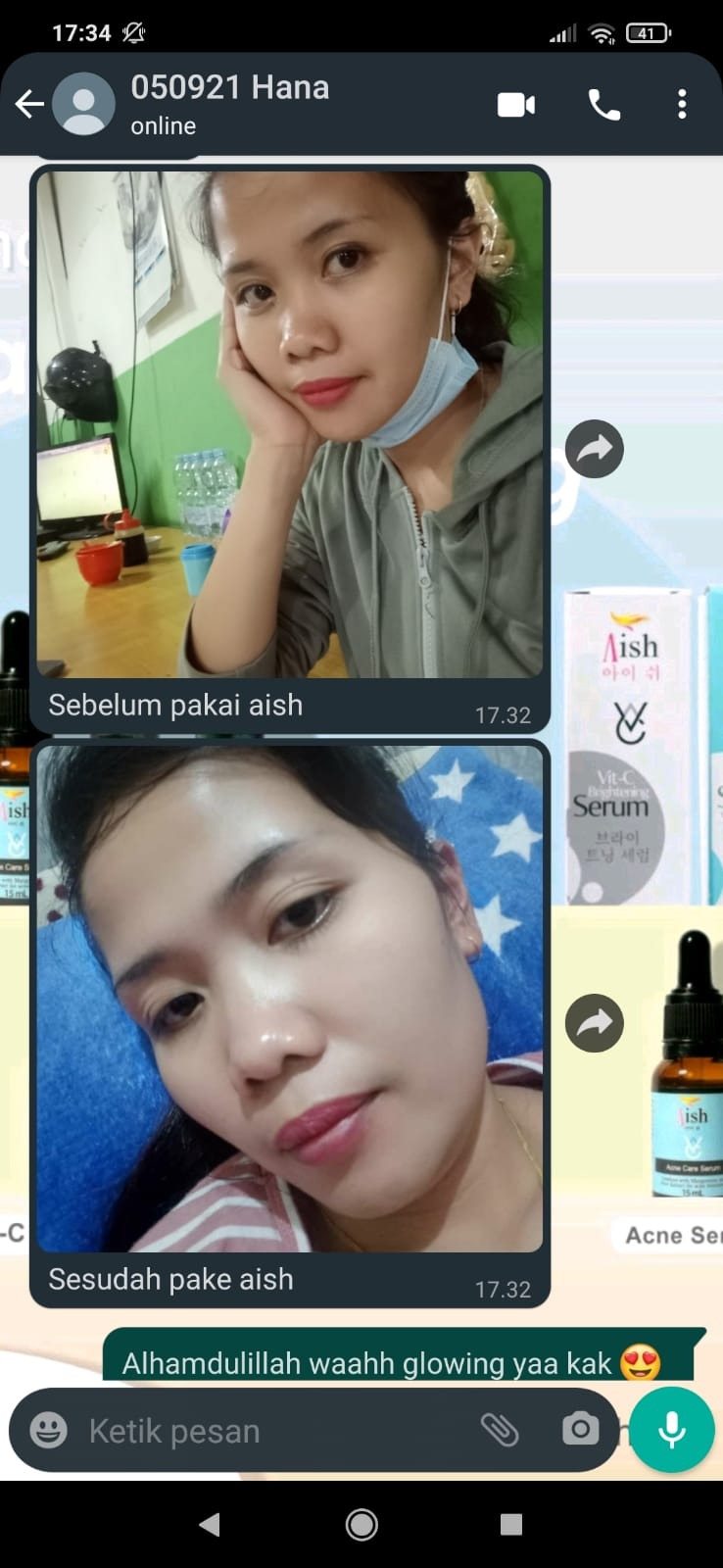The image size is (723, 1568).
Task: Open the camera from the message bar
Action: tap(580, 1429)
